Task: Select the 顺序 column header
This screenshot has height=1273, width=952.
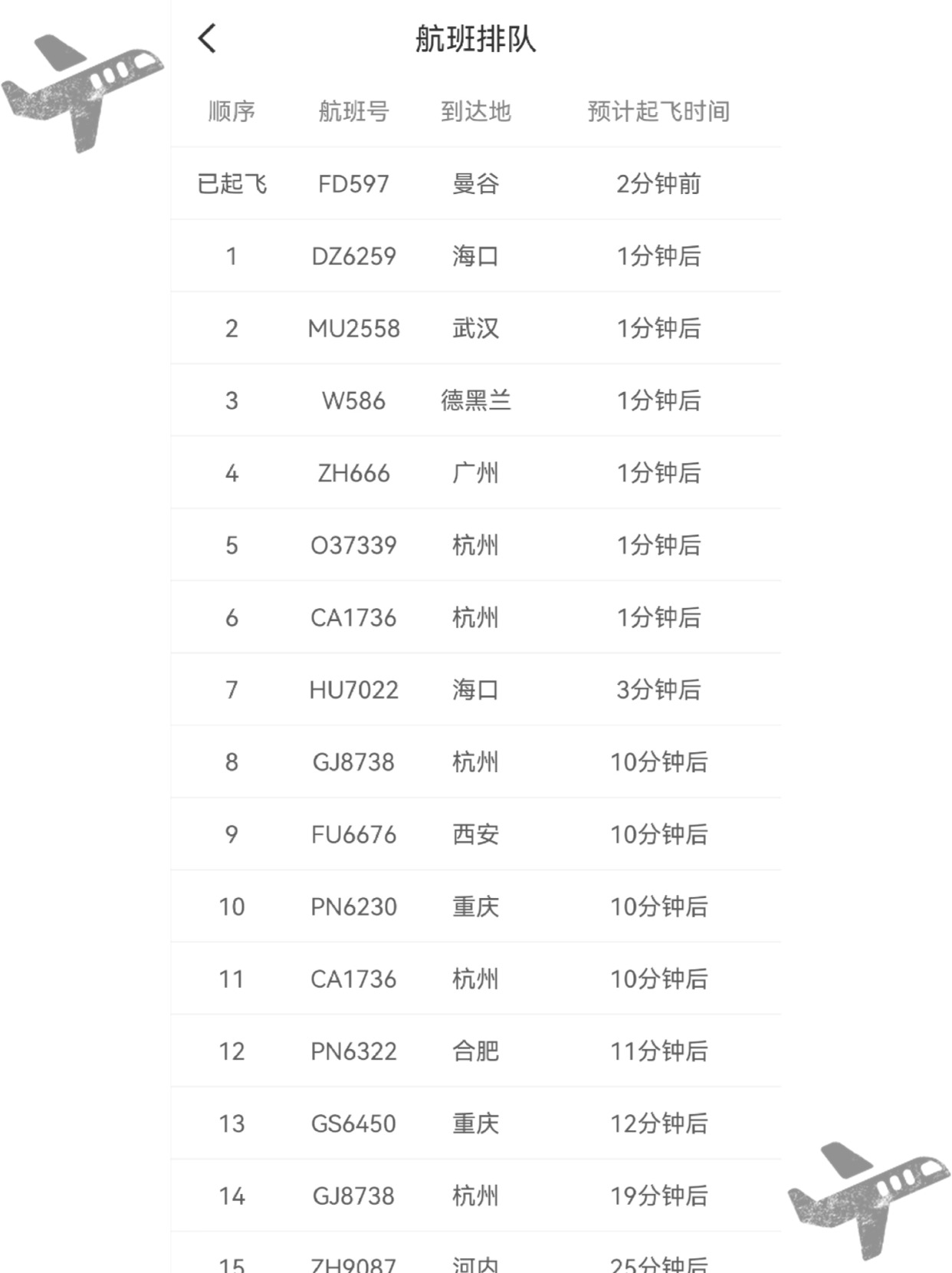Action: point(232,112)
